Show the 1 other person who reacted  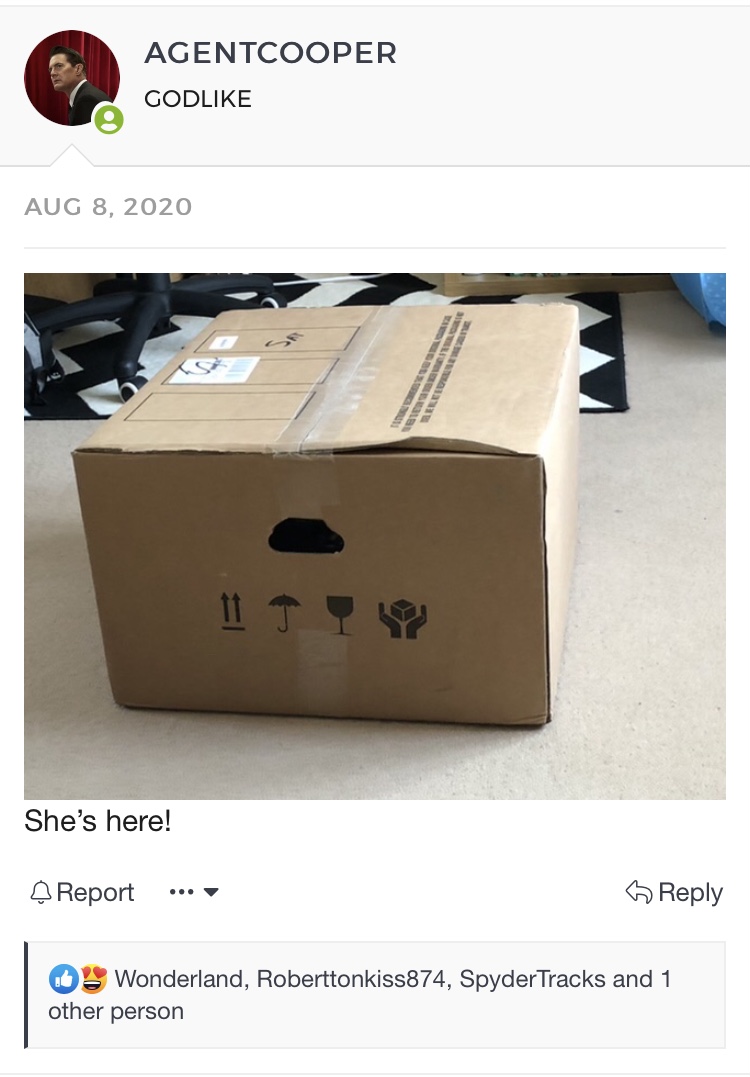pos(116,1010)
